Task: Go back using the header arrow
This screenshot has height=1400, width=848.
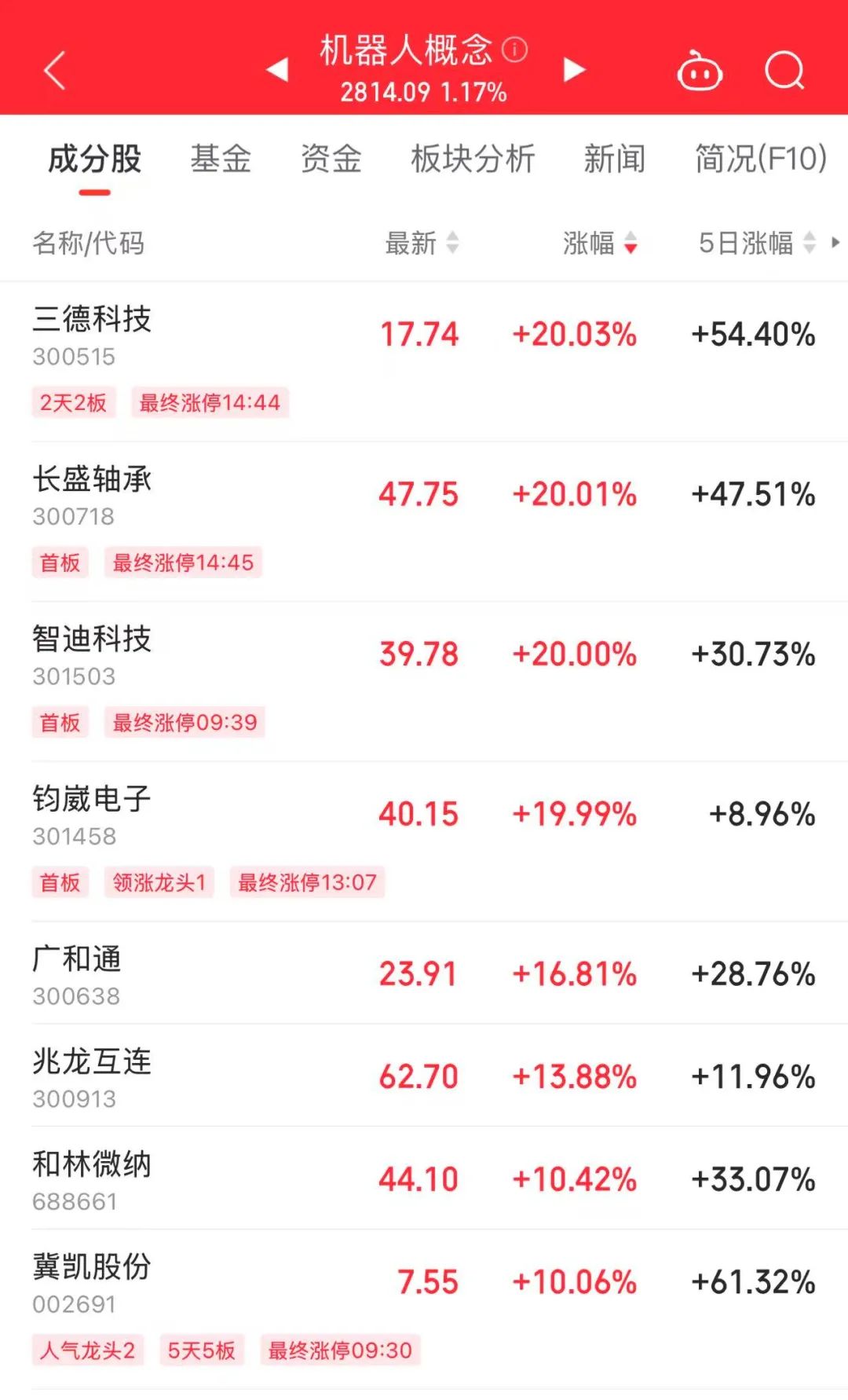Action: click(54, 71)
